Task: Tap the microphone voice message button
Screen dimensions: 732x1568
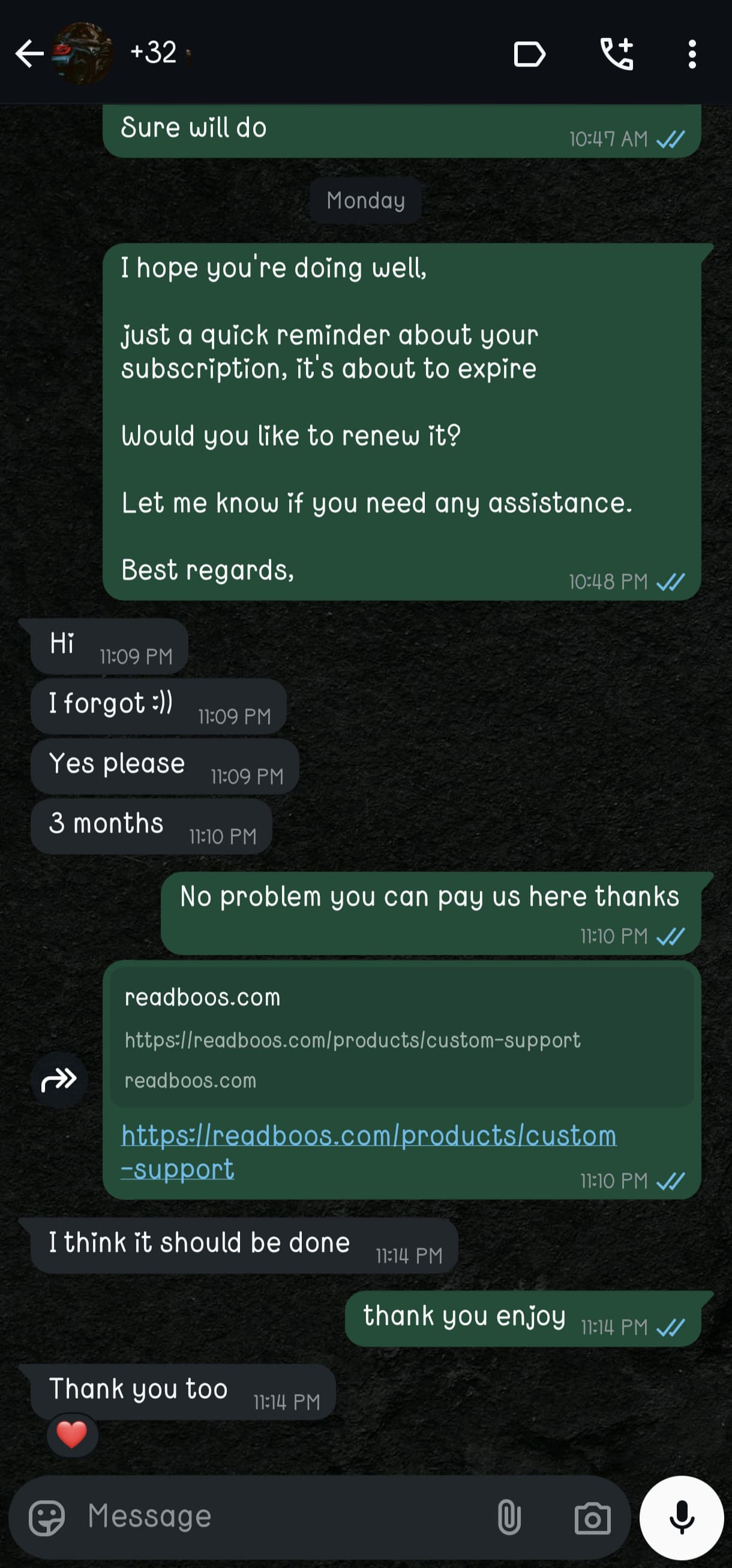Action: point(682,1518)
